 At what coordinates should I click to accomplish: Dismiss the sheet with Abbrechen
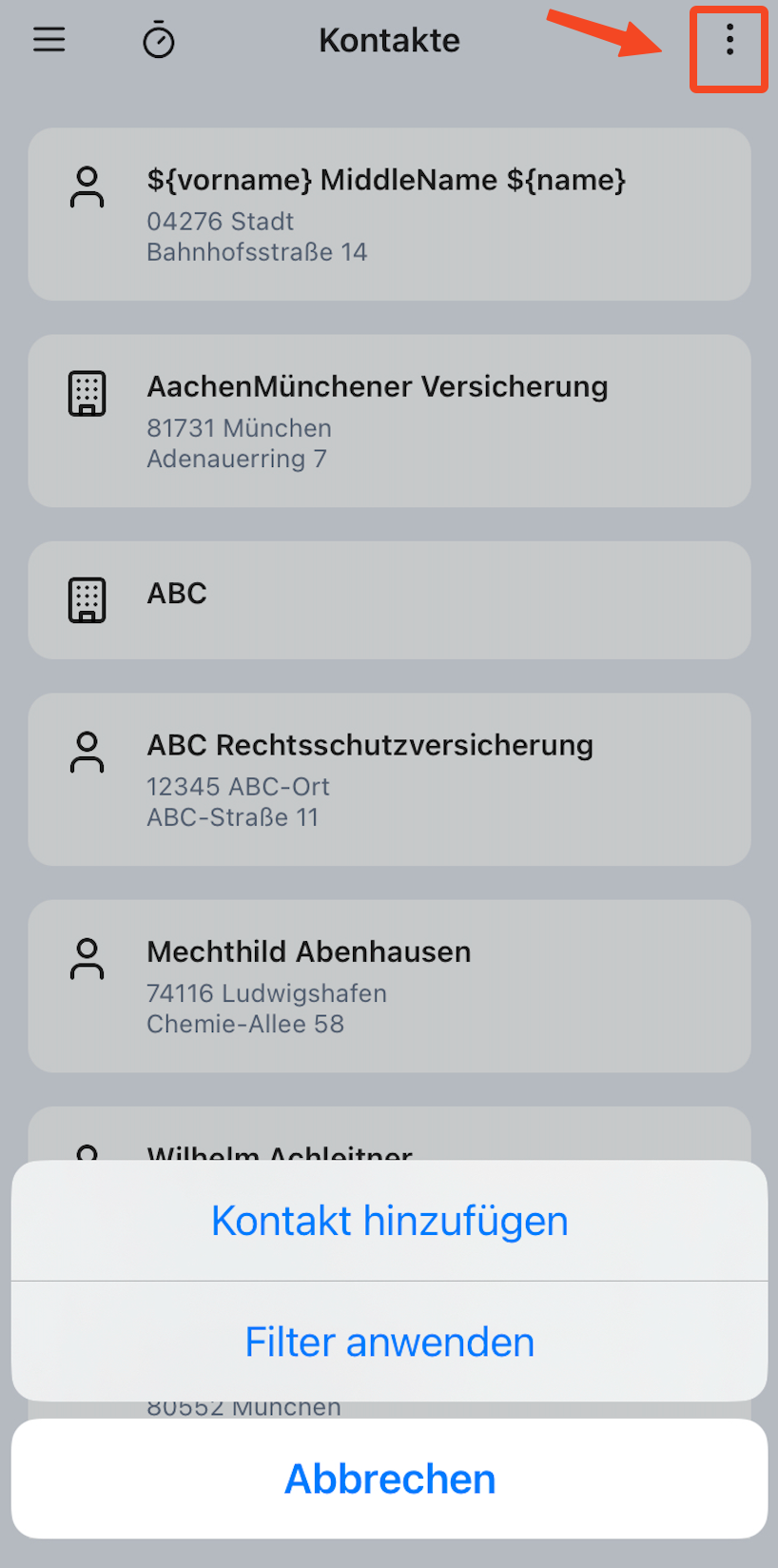(389, 1479)
